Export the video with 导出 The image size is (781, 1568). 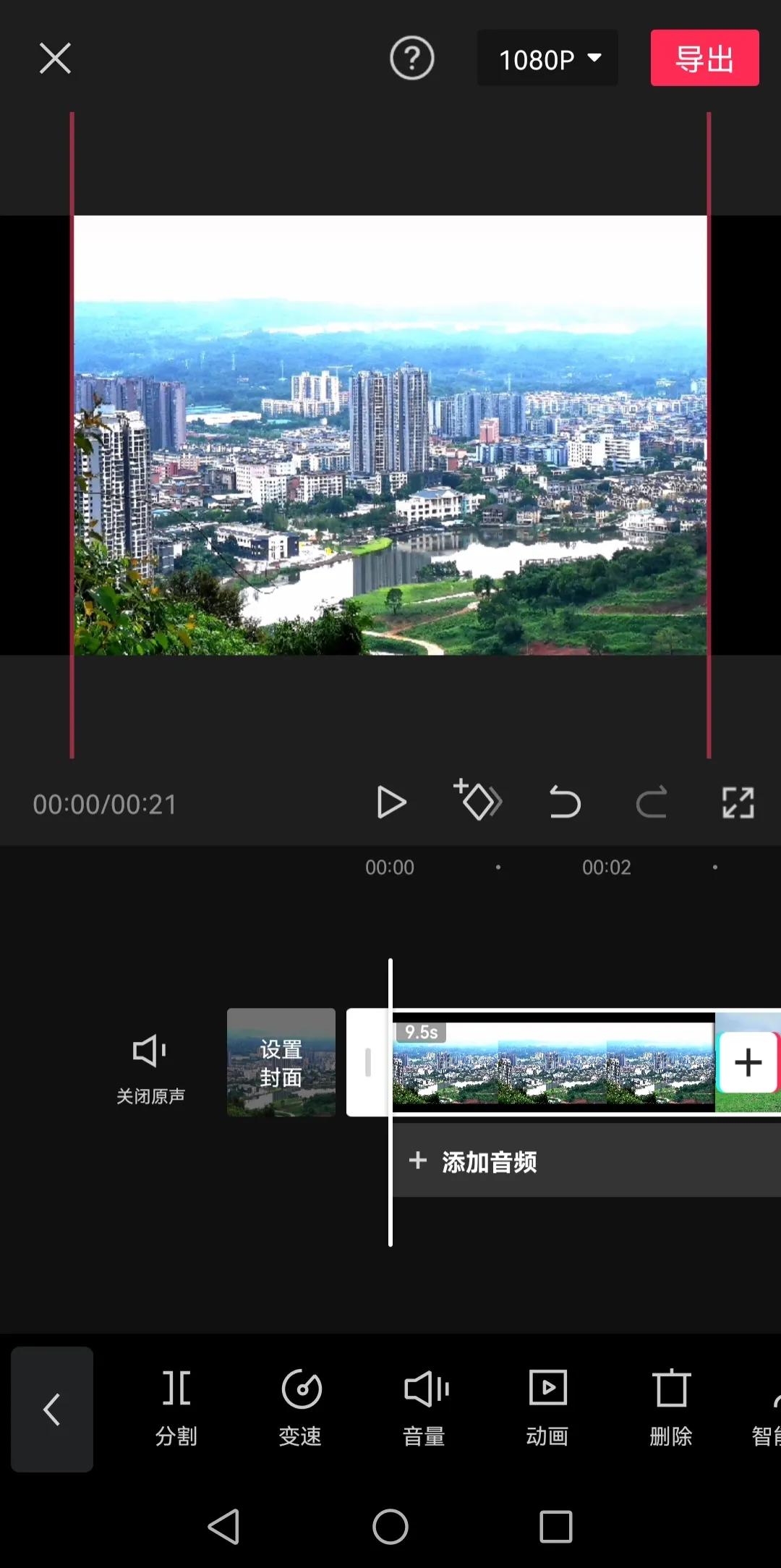click(x=704, y=58)
